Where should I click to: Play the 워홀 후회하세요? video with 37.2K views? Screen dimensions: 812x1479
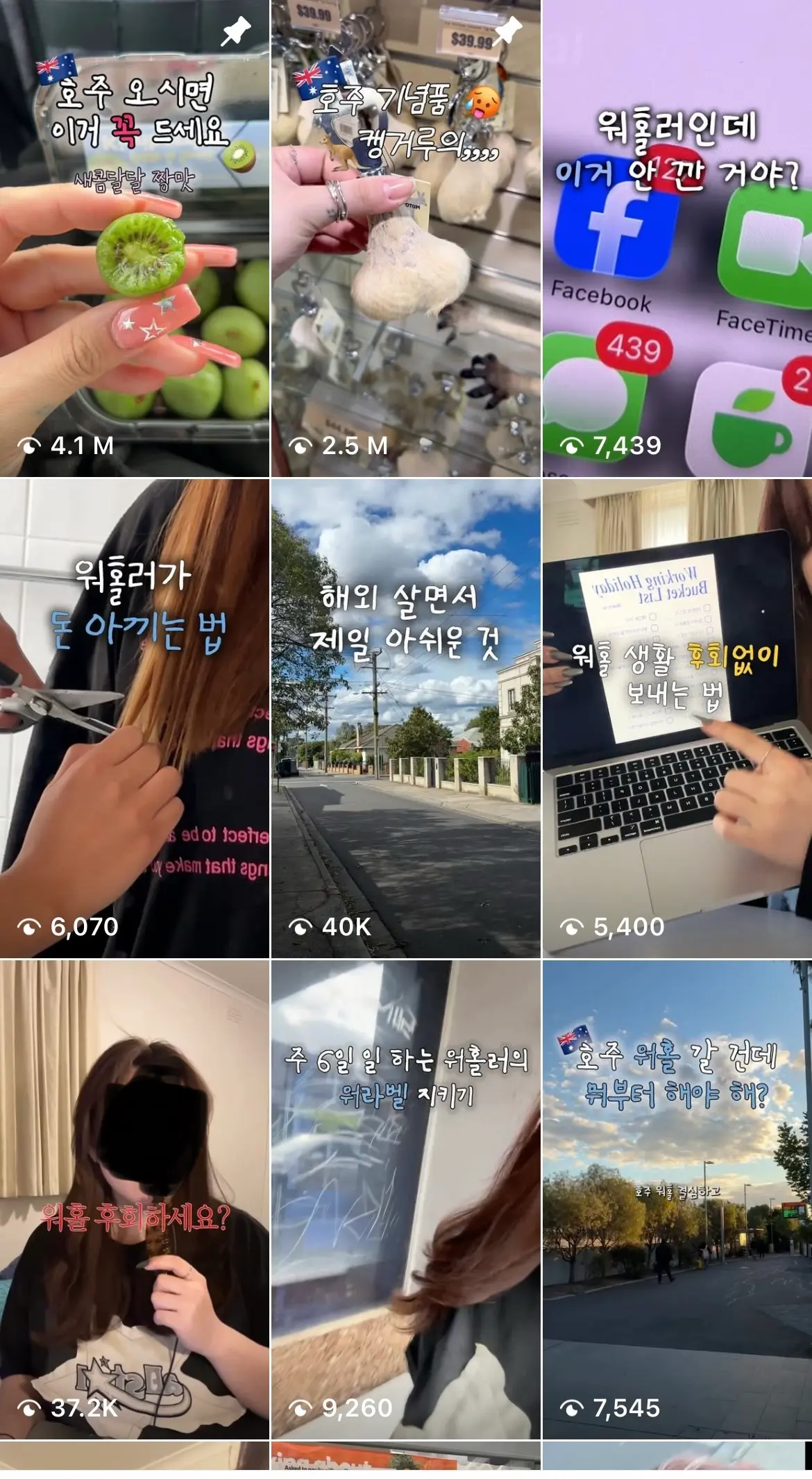(x=135, y=1200)
